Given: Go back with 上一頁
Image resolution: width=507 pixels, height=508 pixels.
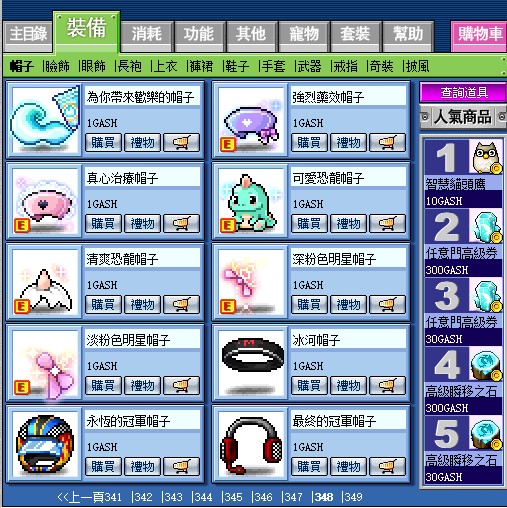Looking at the screenshot, I should (81, 497).
